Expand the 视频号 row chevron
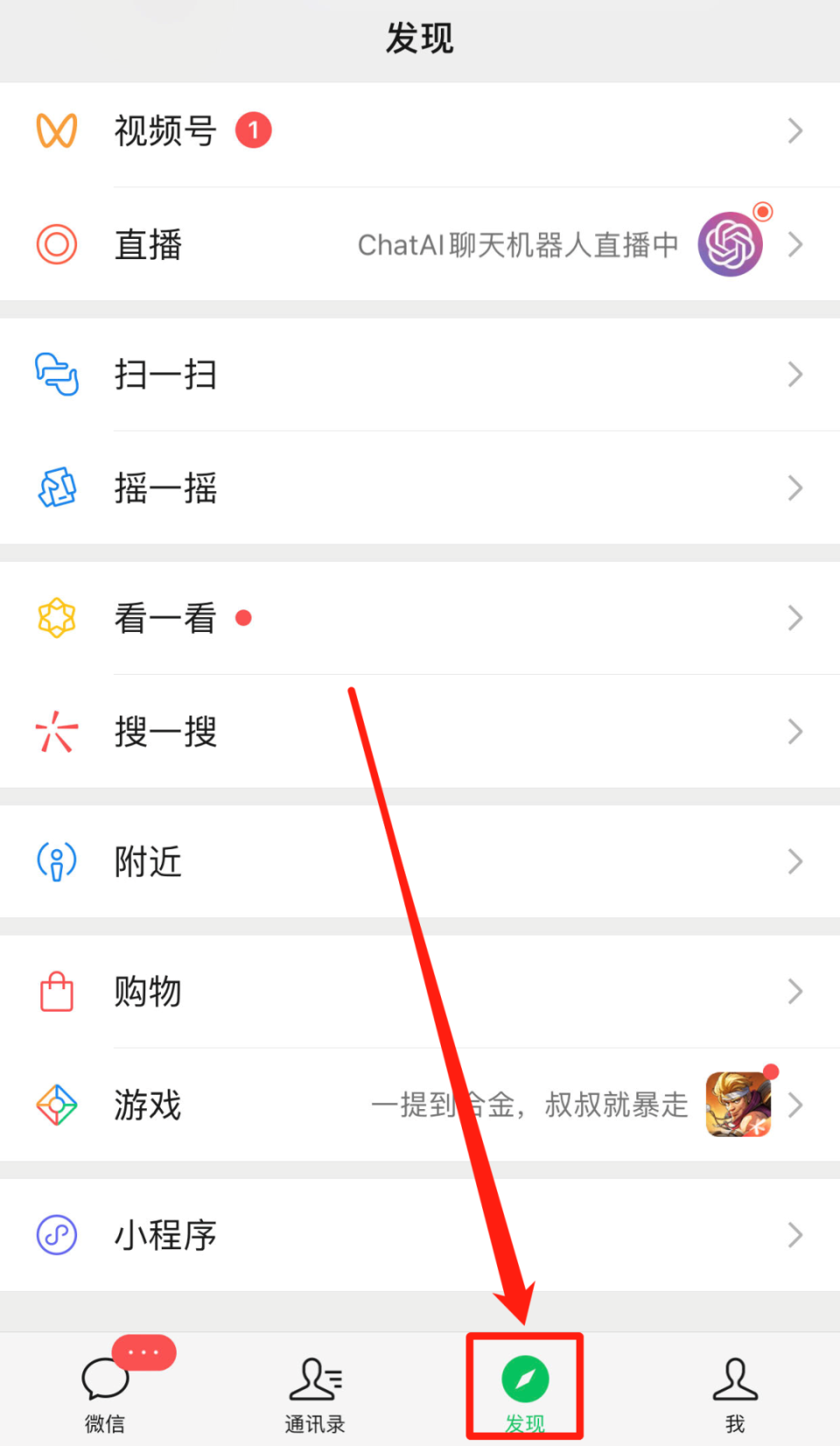This screenshot has width=840, height=1446. [794, 130]
